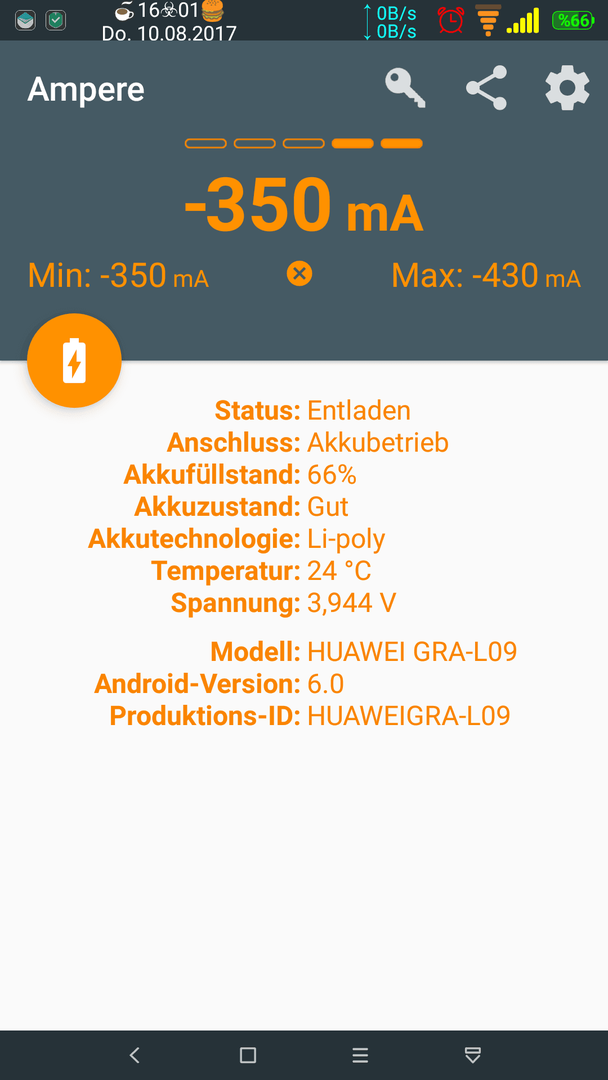Open the settings gear

(x=567, y=88)
